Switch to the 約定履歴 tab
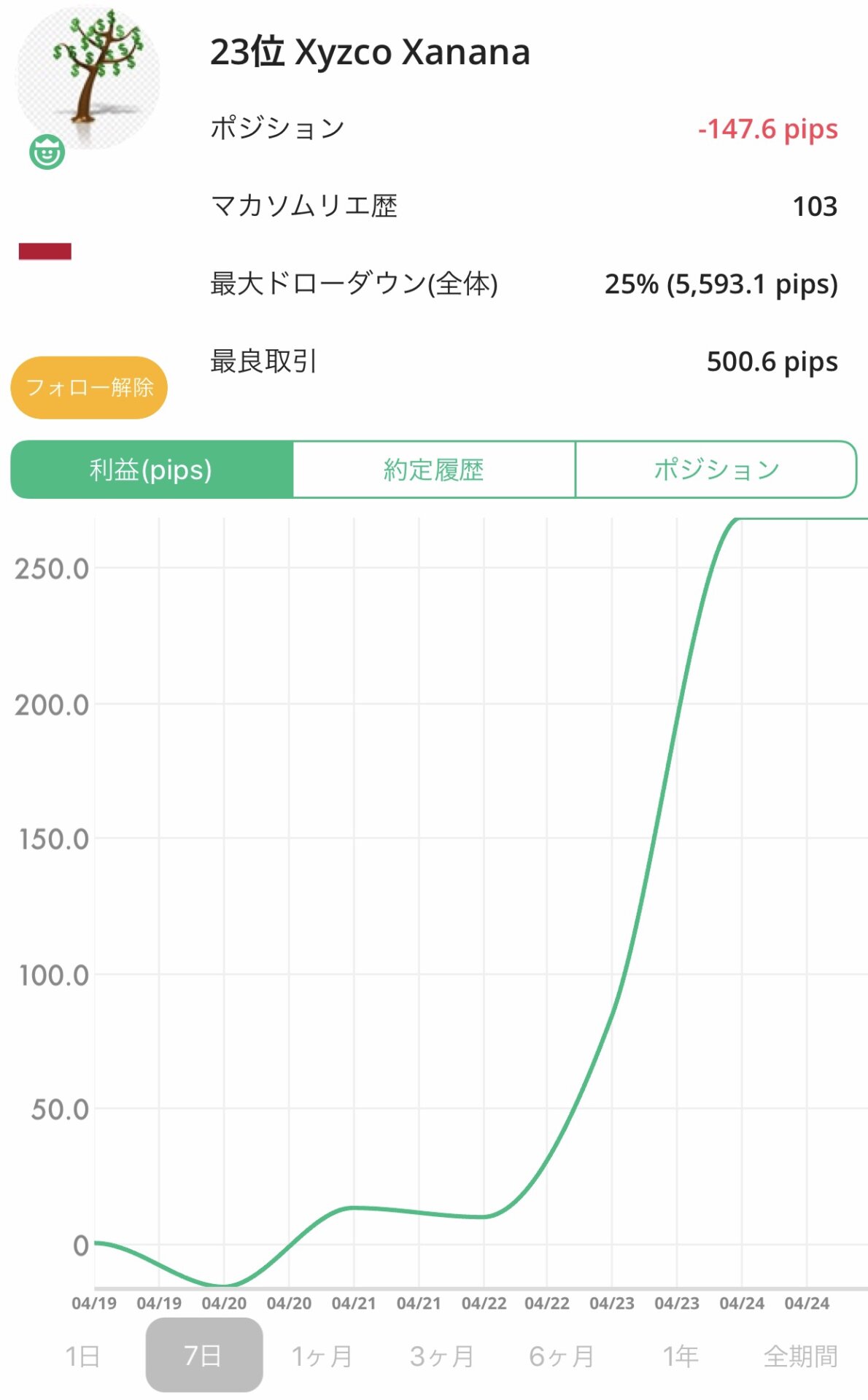Viewport: 868px width, 1400px height. 434,470
